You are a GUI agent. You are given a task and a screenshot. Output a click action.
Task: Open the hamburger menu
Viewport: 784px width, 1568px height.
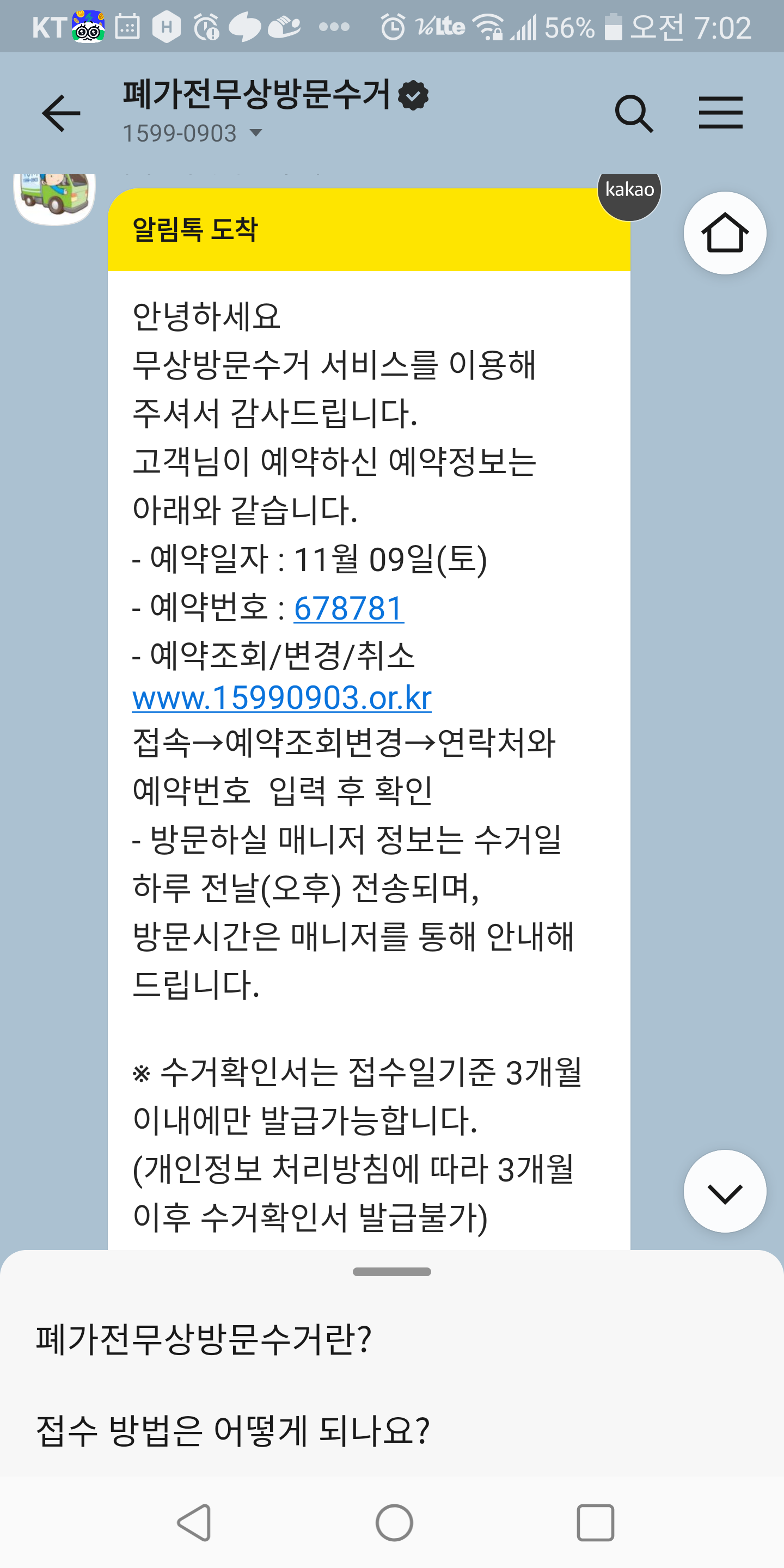(720, 113)
